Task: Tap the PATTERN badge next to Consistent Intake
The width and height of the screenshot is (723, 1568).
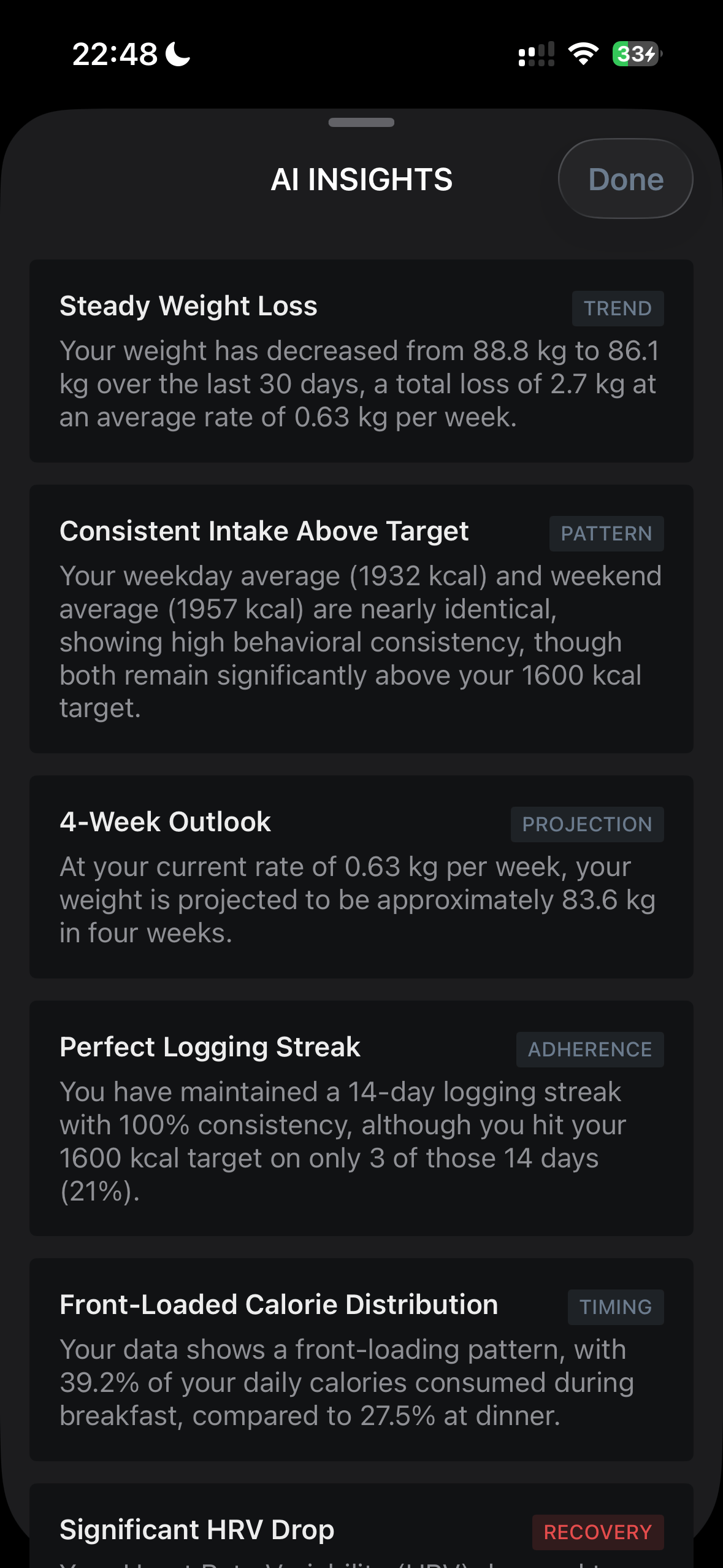Action: pyautogui.click(x=606, y=533)
